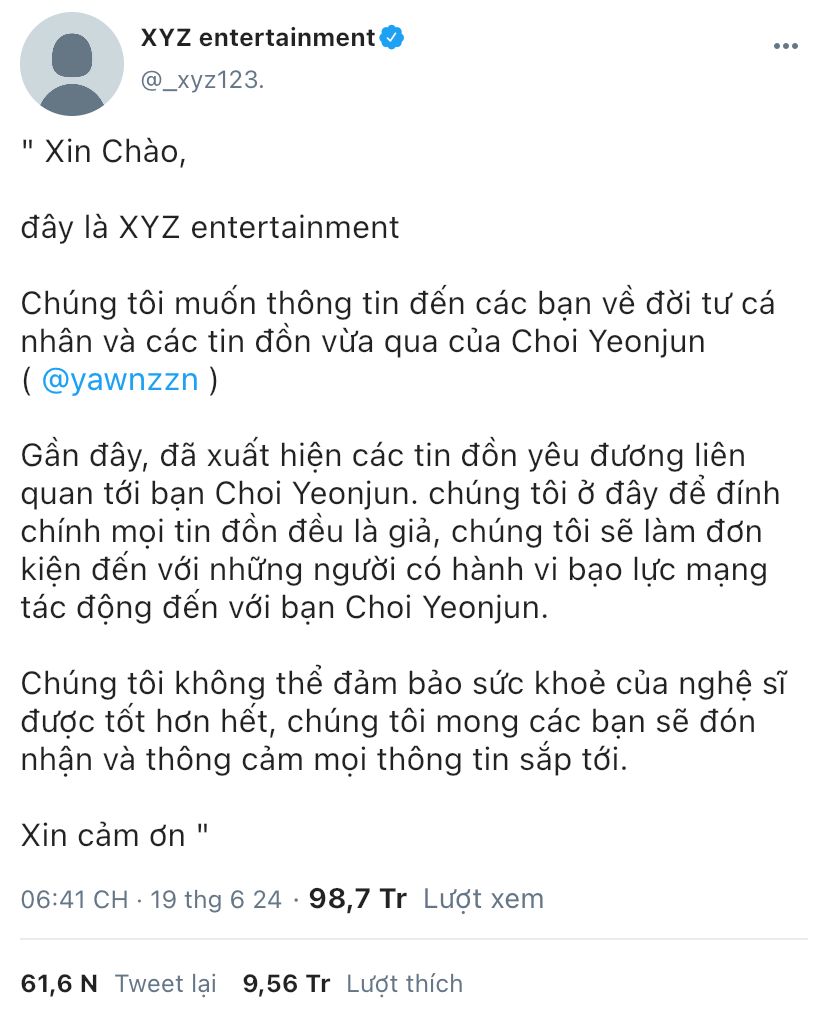The height and width of the screenshot is (1016, 828).
Task: Open the @yawnzzn mention link
Action: click(120, 380)
